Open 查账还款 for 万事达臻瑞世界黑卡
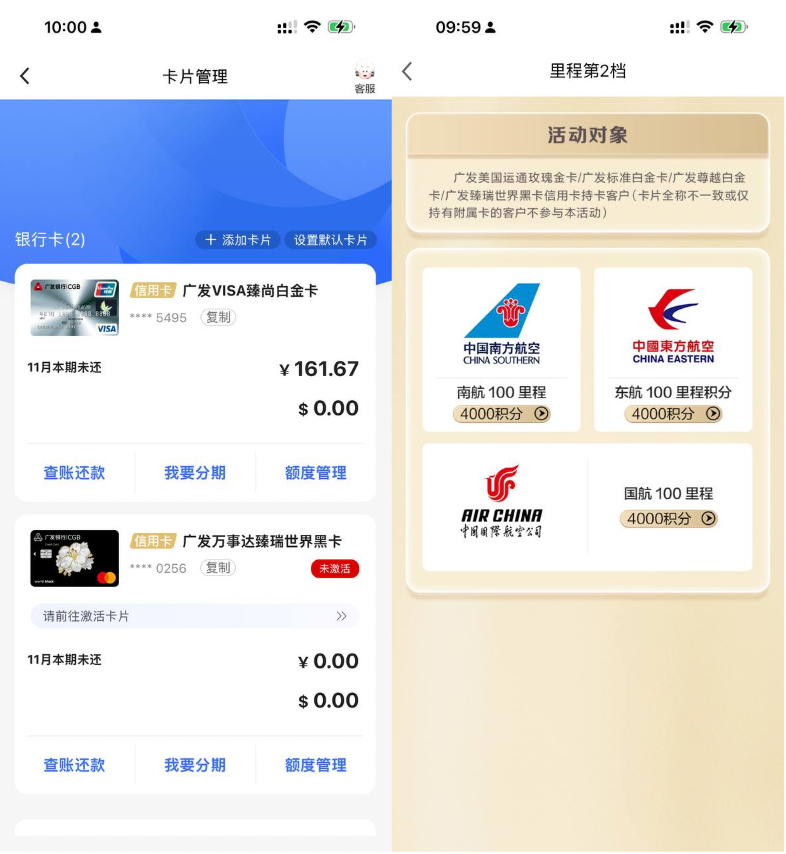786x854 pixels. click(74, 765)
